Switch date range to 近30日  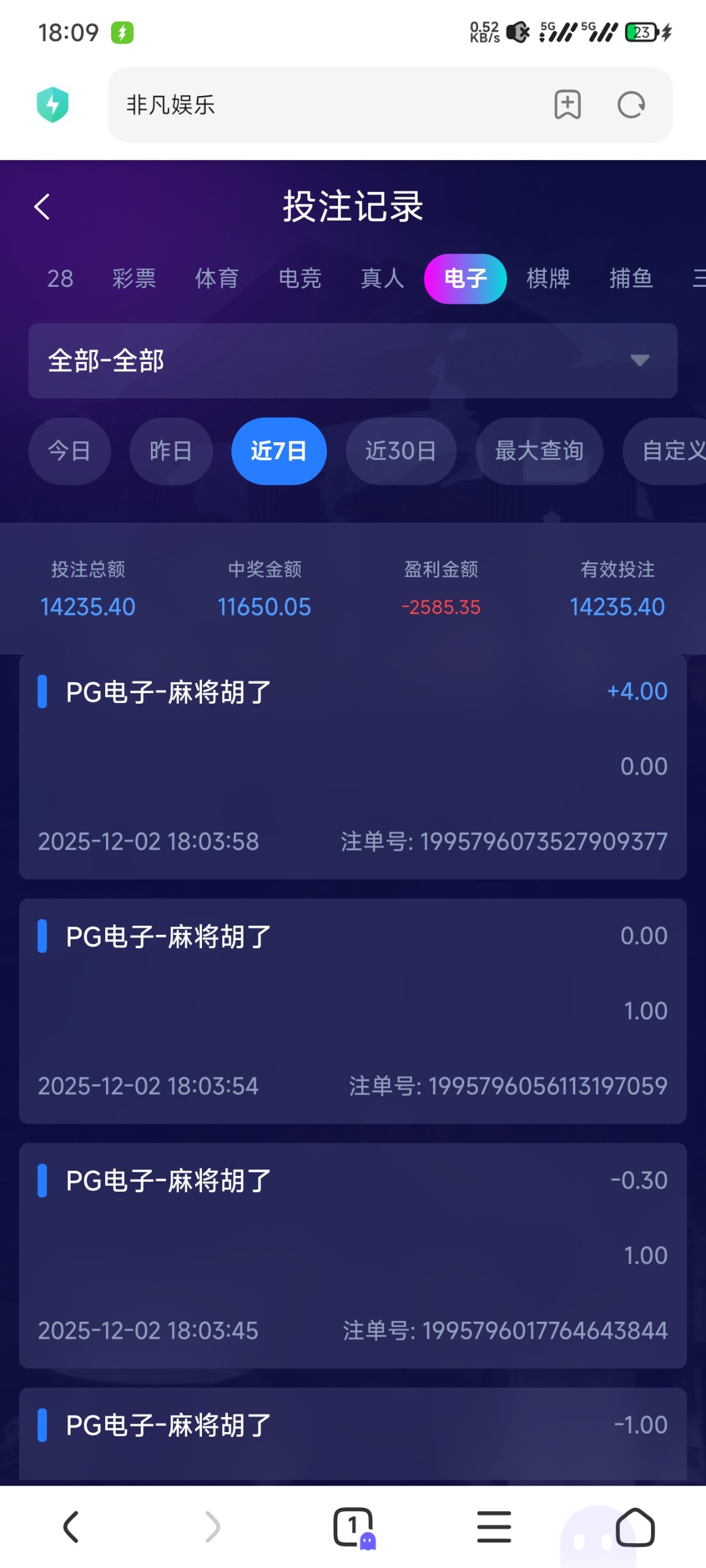[401, 451]
